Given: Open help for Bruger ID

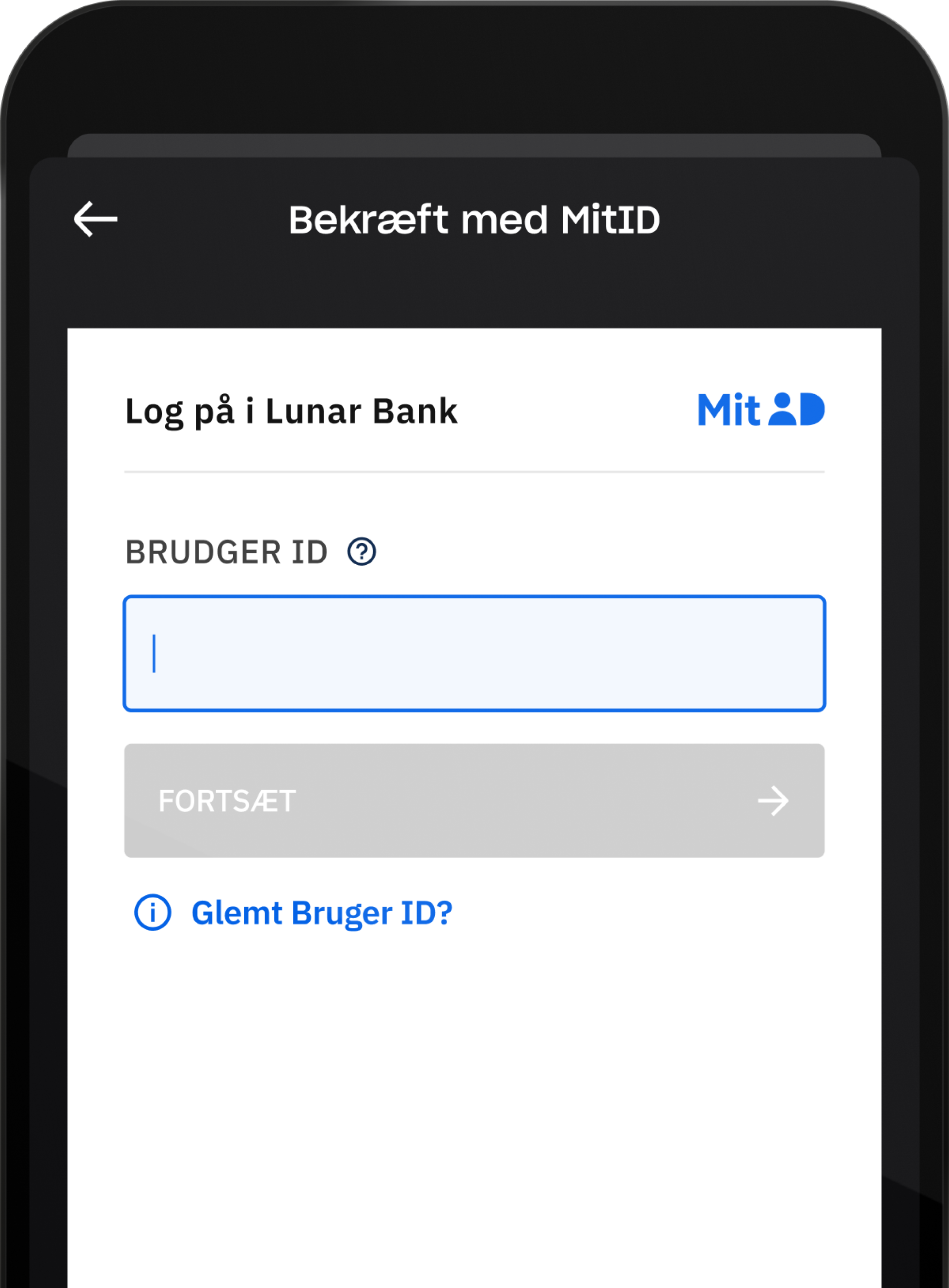Looking at the screenshot, I should click(x=362, y=552).
